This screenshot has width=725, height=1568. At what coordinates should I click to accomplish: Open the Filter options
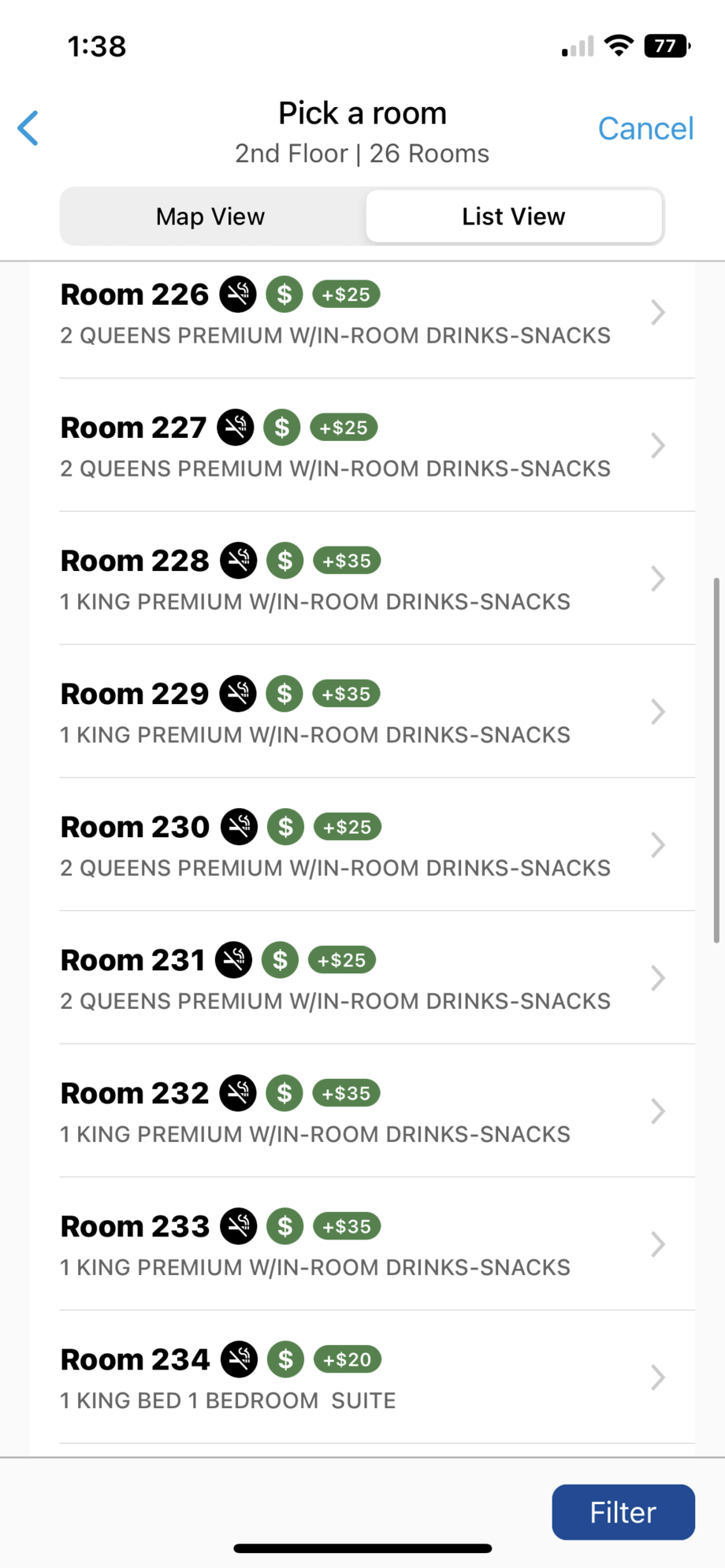[623, 1512]
